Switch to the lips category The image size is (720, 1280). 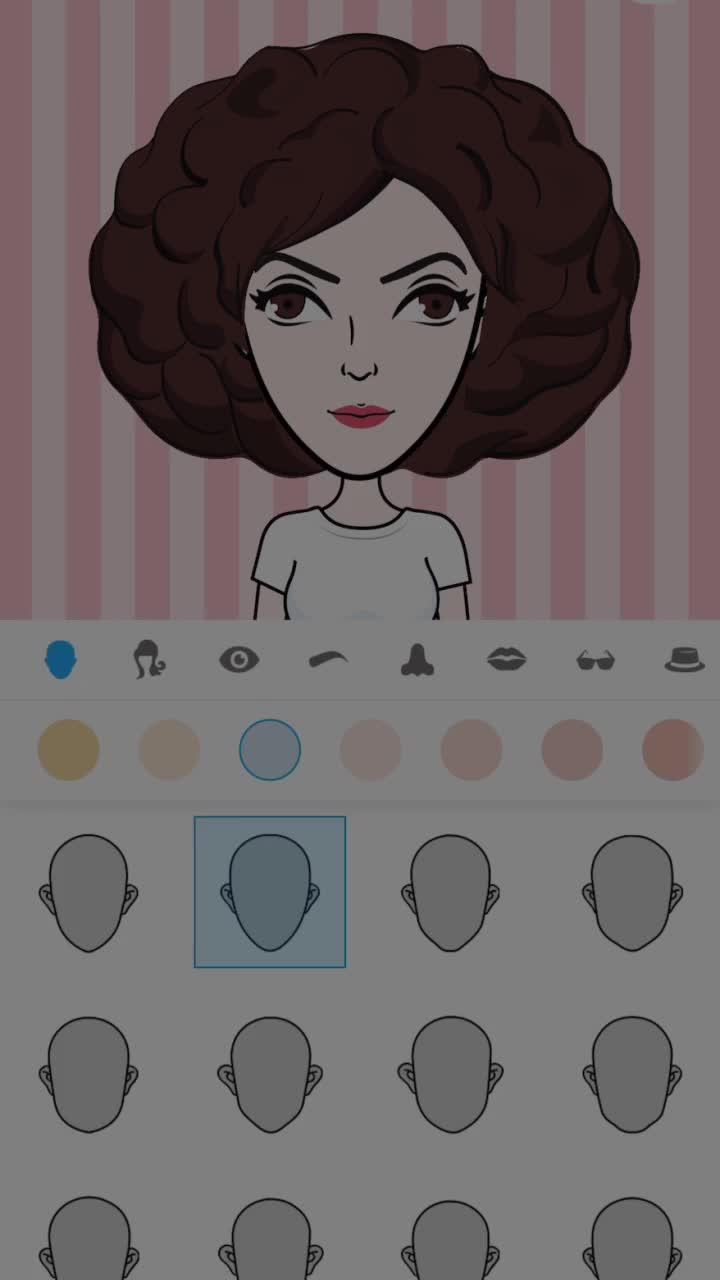click(x=506, y=660)
